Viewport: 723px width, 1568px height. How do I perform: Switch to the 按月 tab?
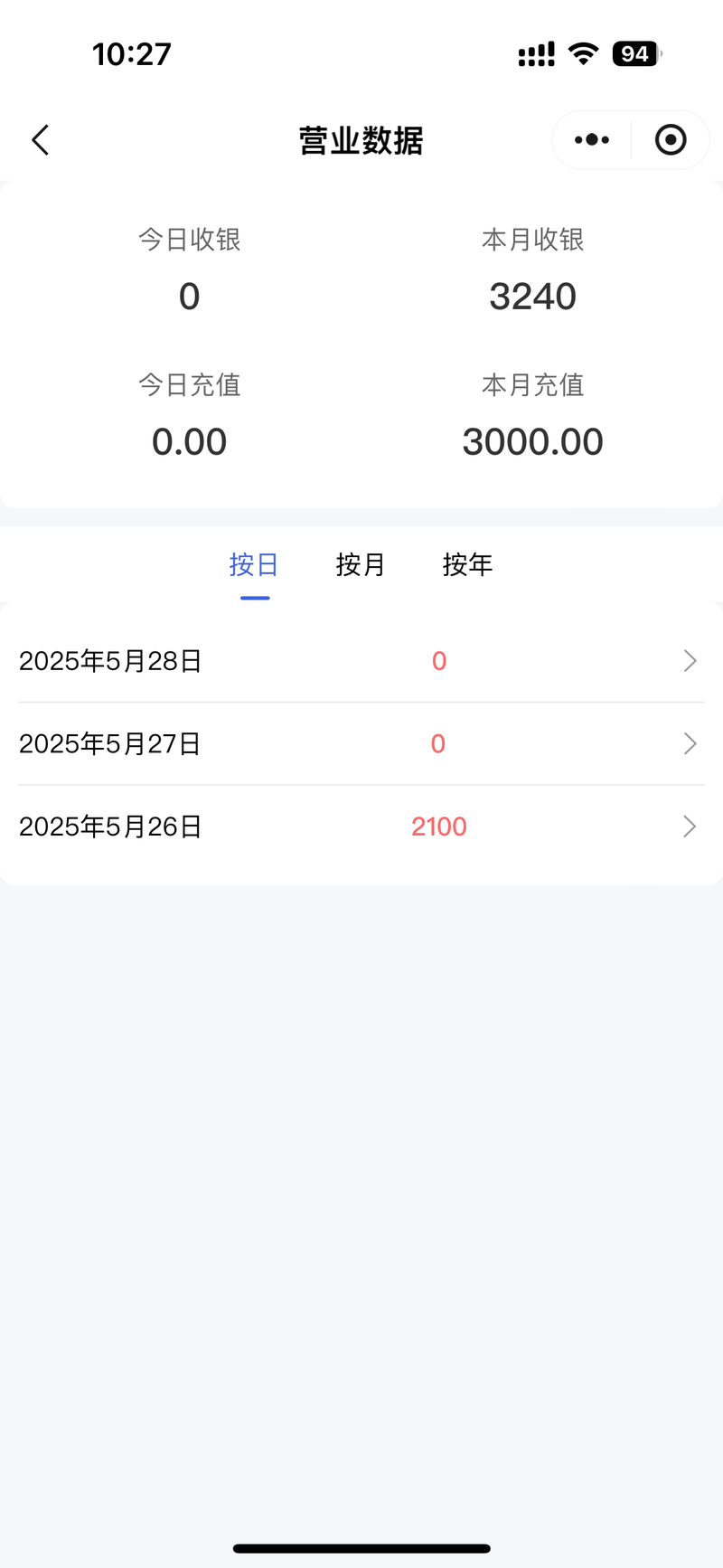361,565
